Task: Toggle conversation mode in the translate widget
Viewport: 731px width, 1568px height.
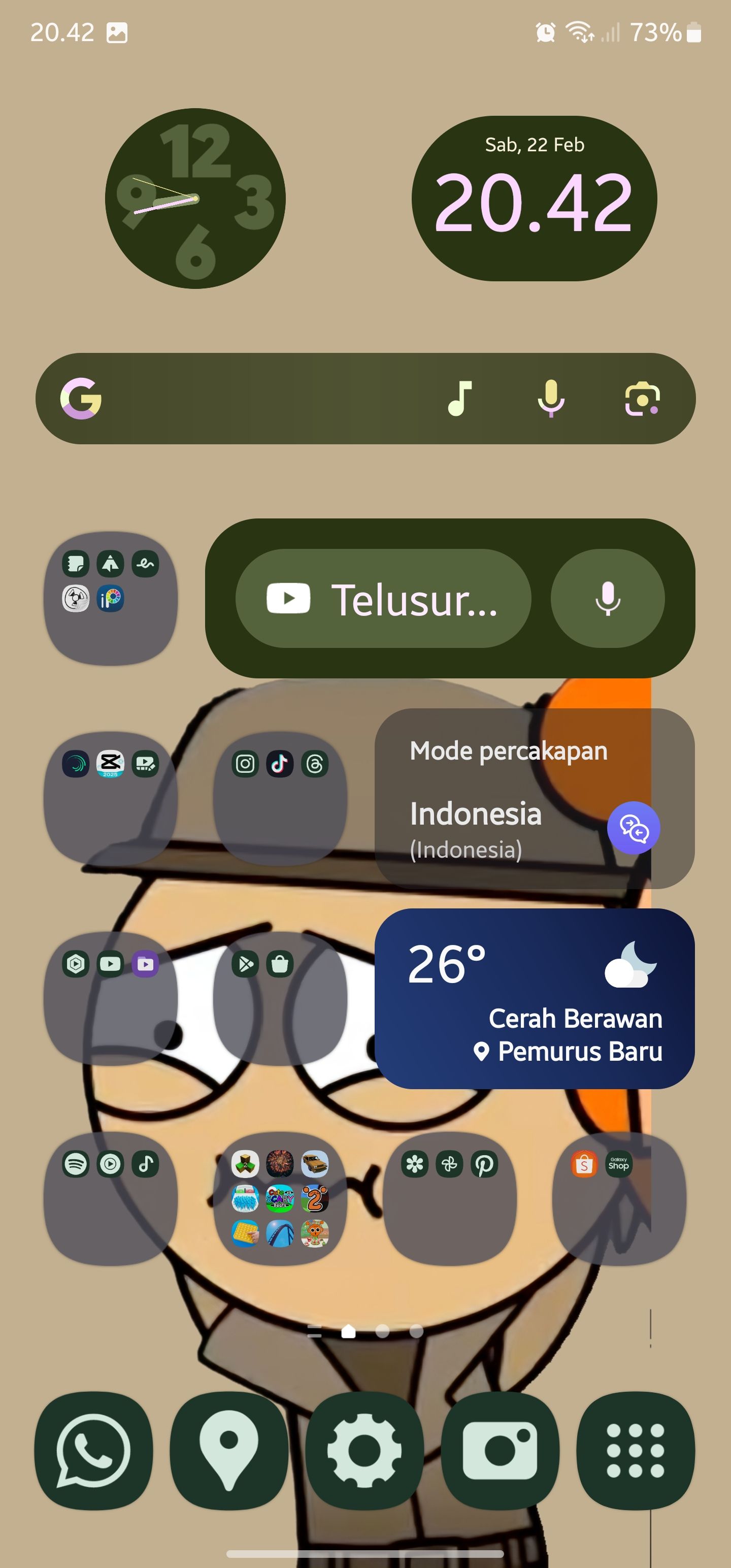Action: 634,827
